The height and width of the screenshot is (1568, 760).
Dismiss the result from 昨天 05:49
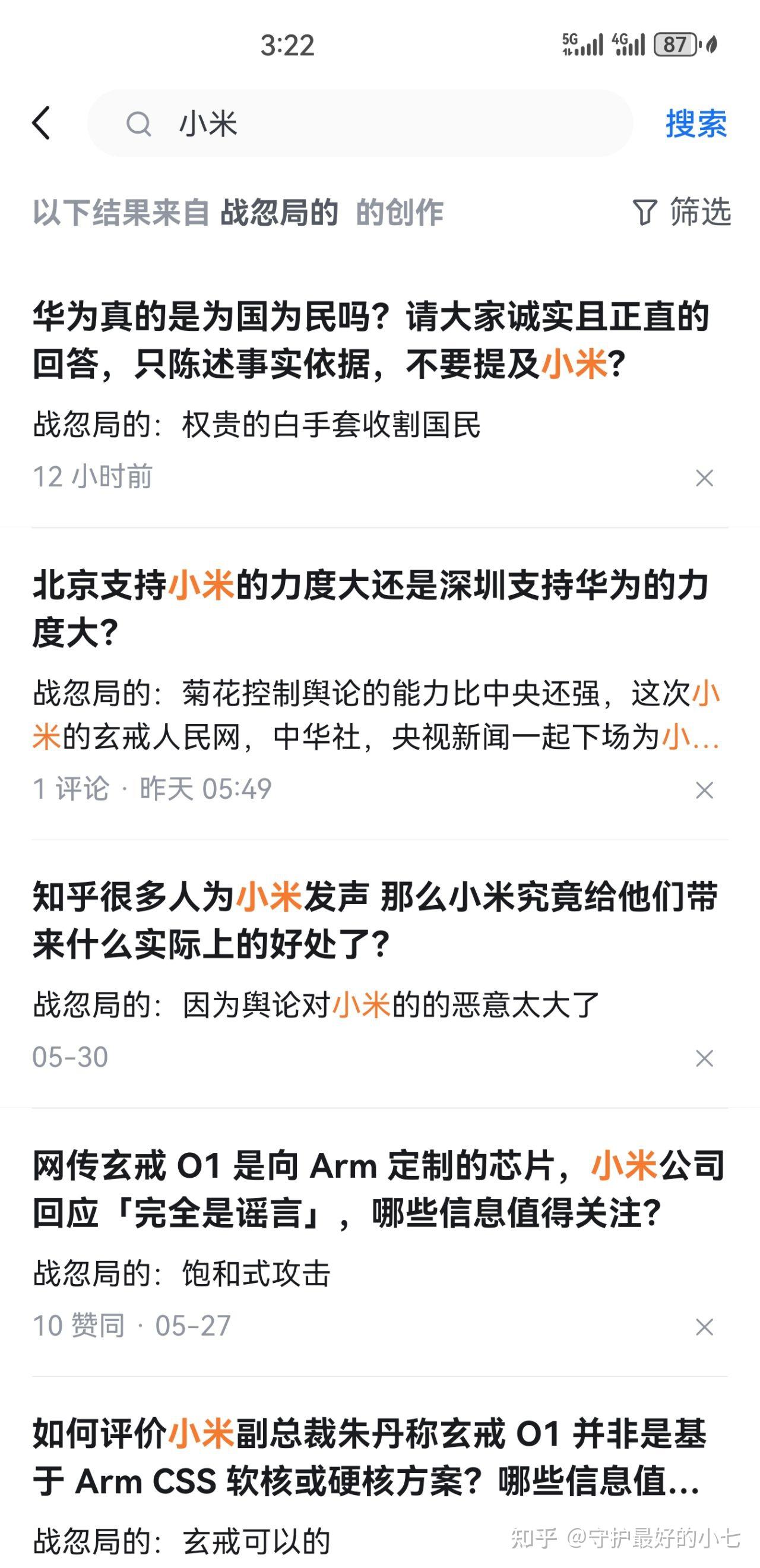[704, 790]
